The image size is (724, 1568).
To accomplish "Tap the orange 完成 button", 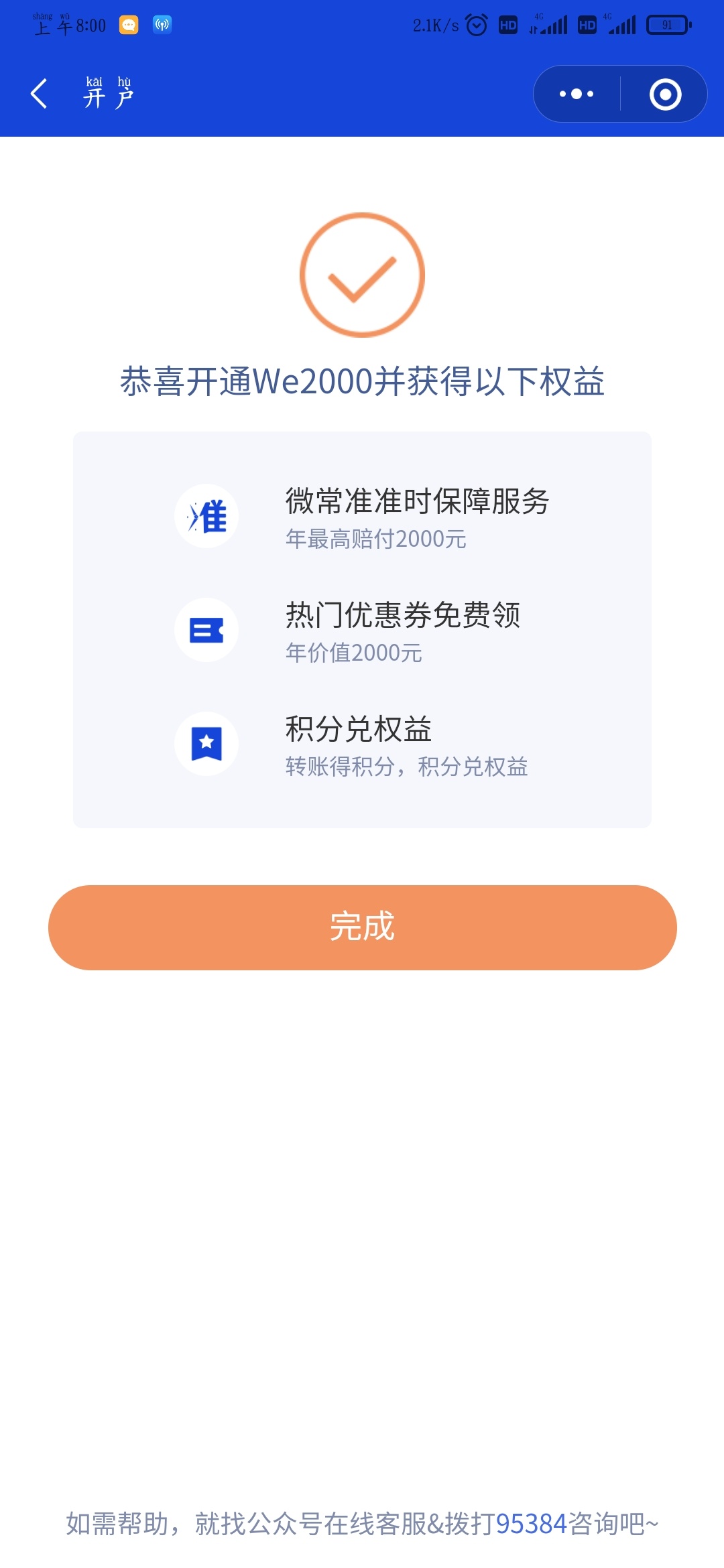I will (x=362, y=927).
